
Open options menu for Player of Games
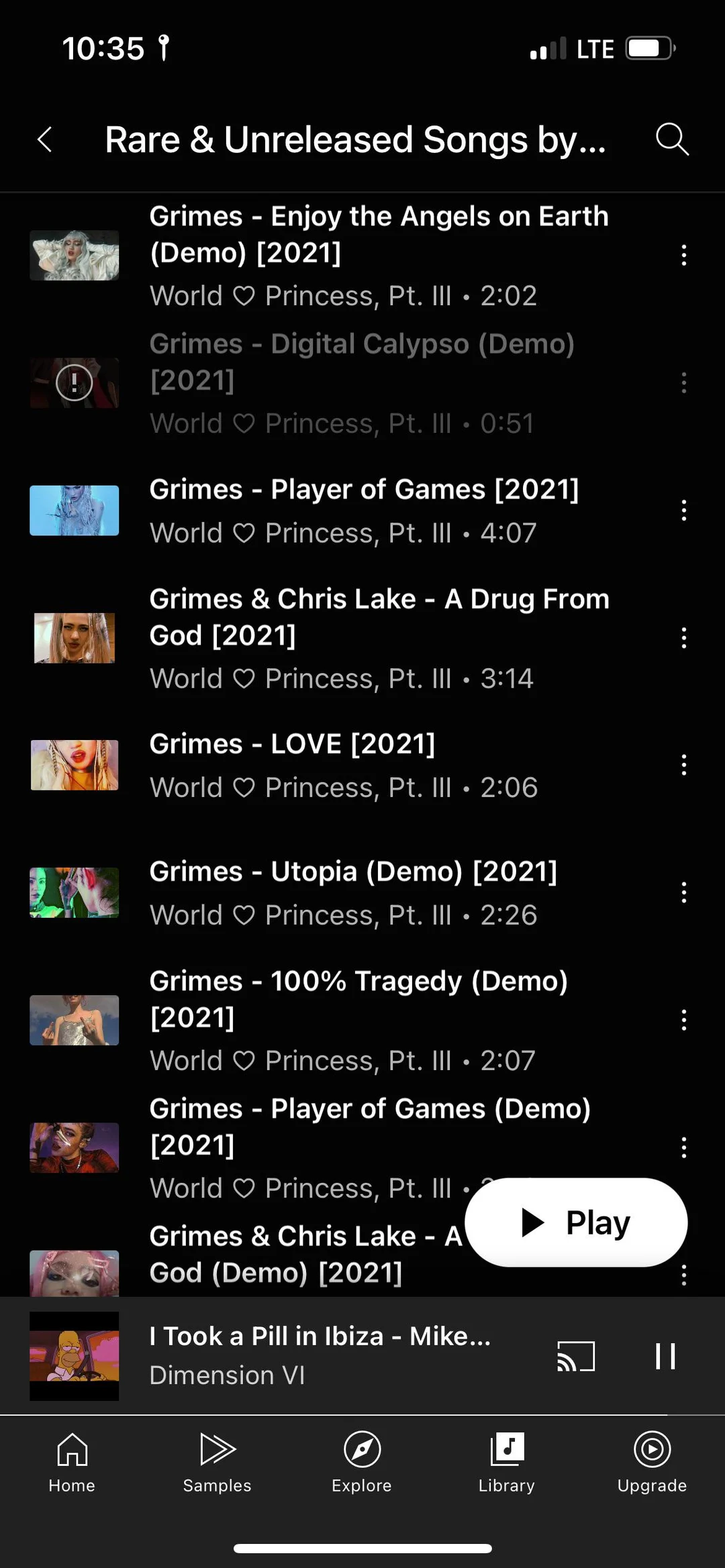click(684, 511)
